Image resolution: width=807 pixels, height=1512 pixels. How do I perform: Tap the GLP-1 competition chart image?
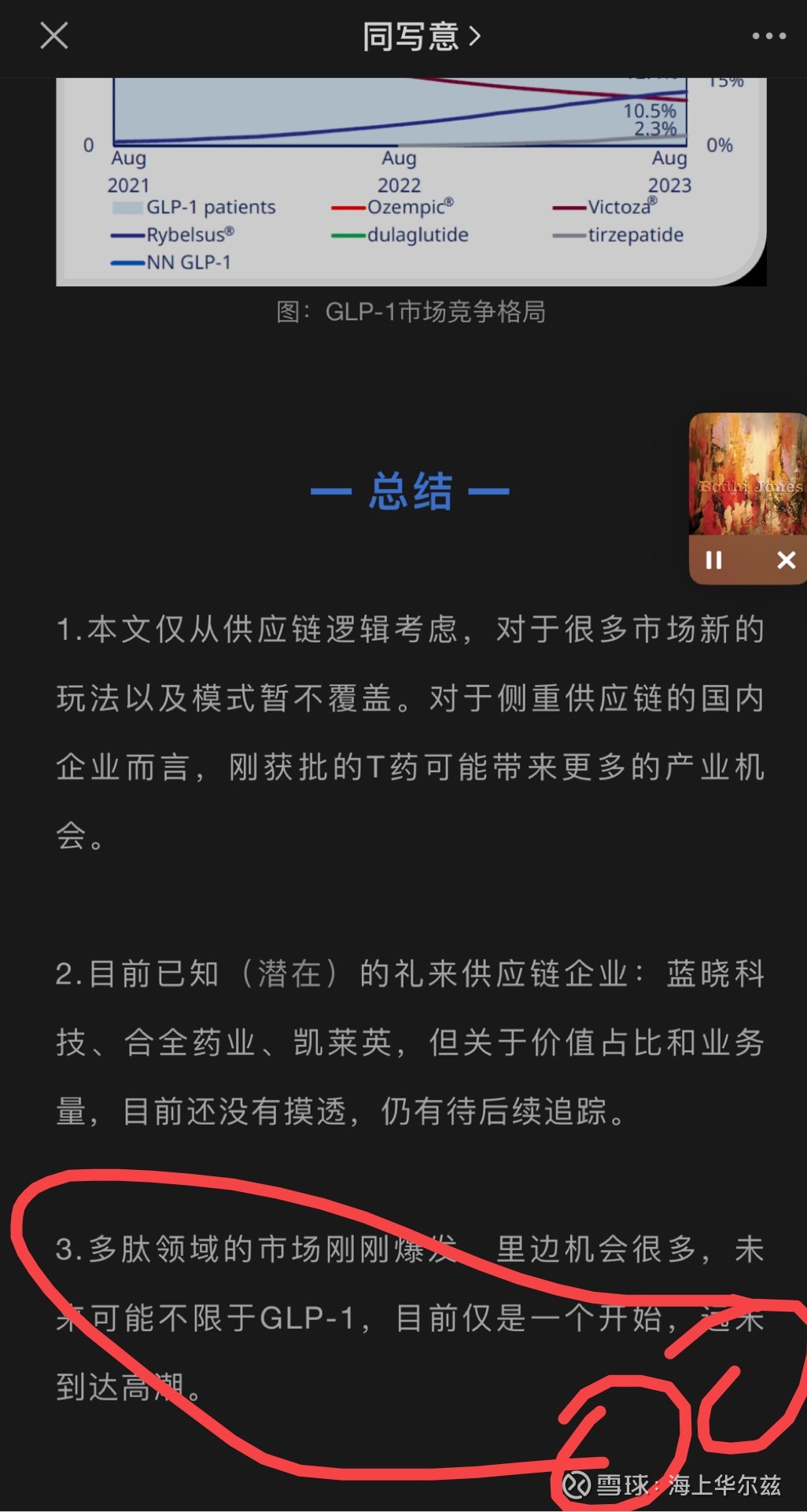[x=409, y=173]
